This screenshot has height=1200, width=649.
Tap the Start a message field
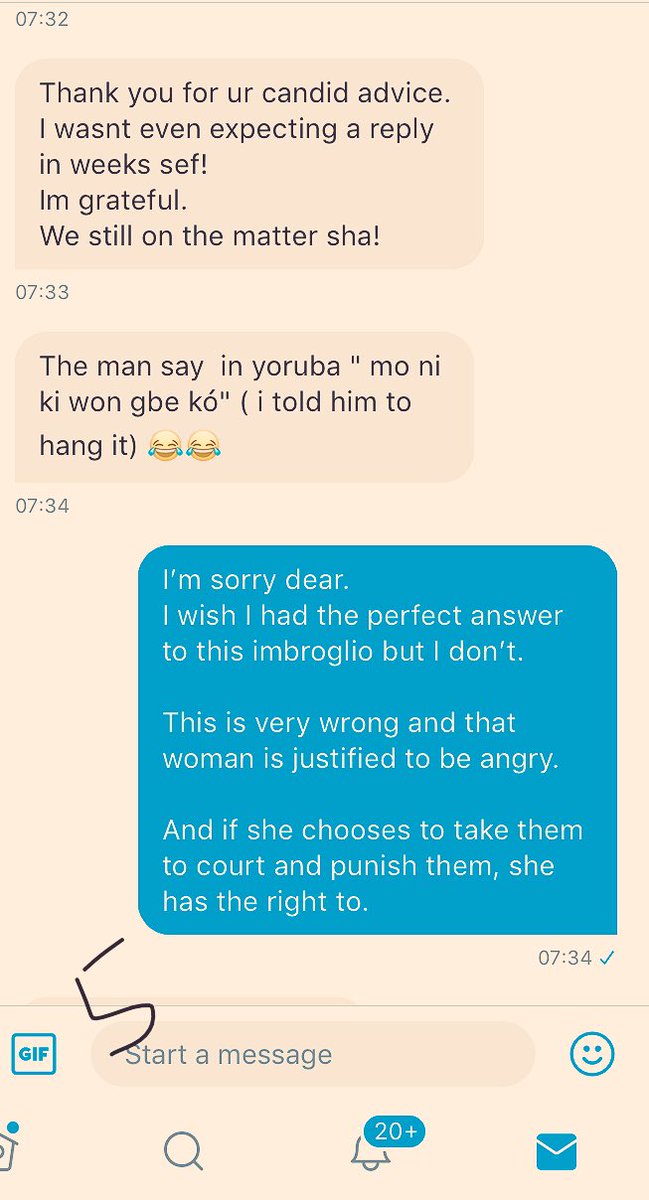(x=313, y=1054)
